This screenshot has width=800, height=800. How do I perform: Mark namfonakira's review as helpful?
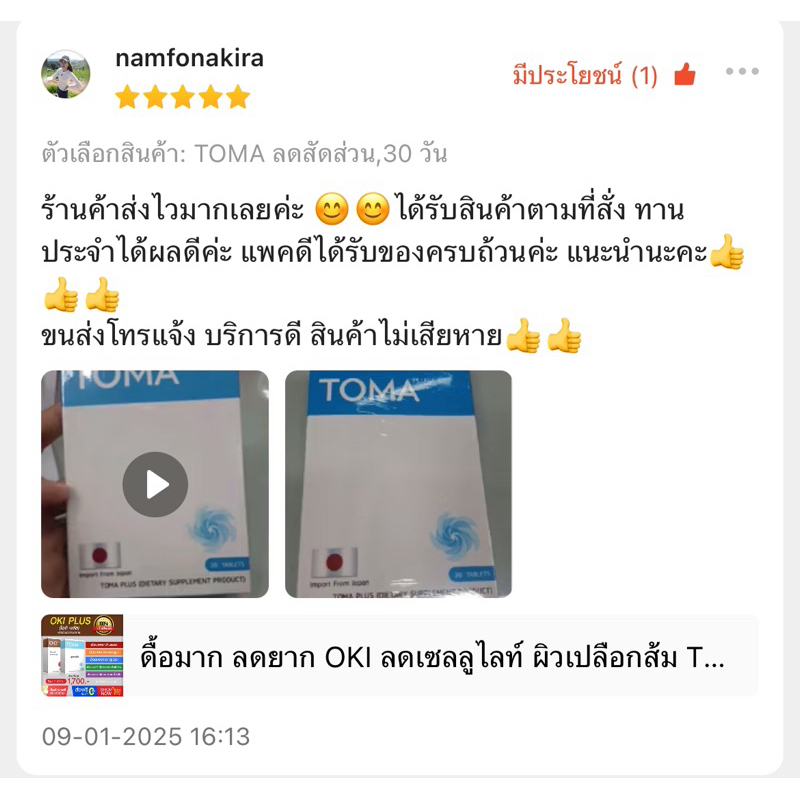(x=684, y=75)
